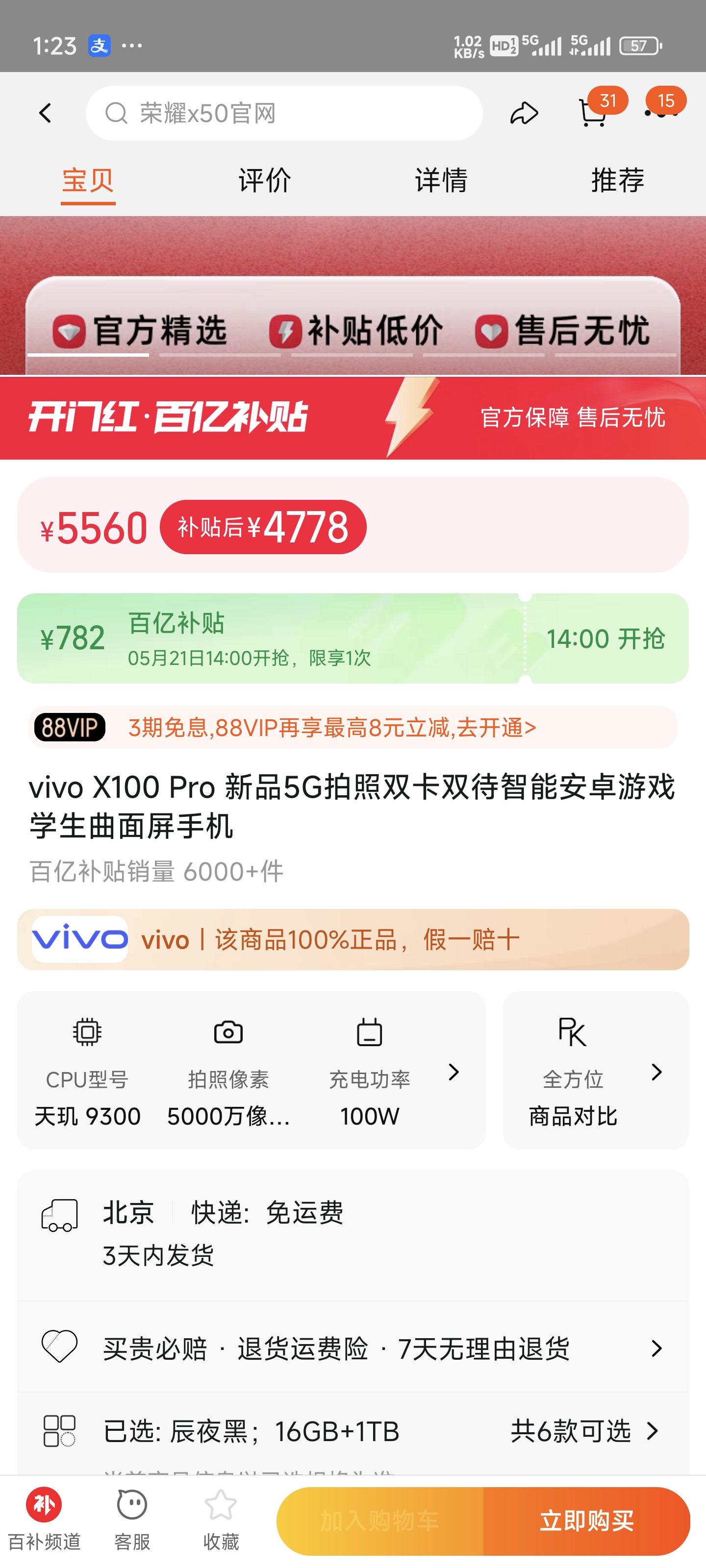
Task: Expand the 买贵必赔 guarantee details chevron
Action: (656, 1349)
